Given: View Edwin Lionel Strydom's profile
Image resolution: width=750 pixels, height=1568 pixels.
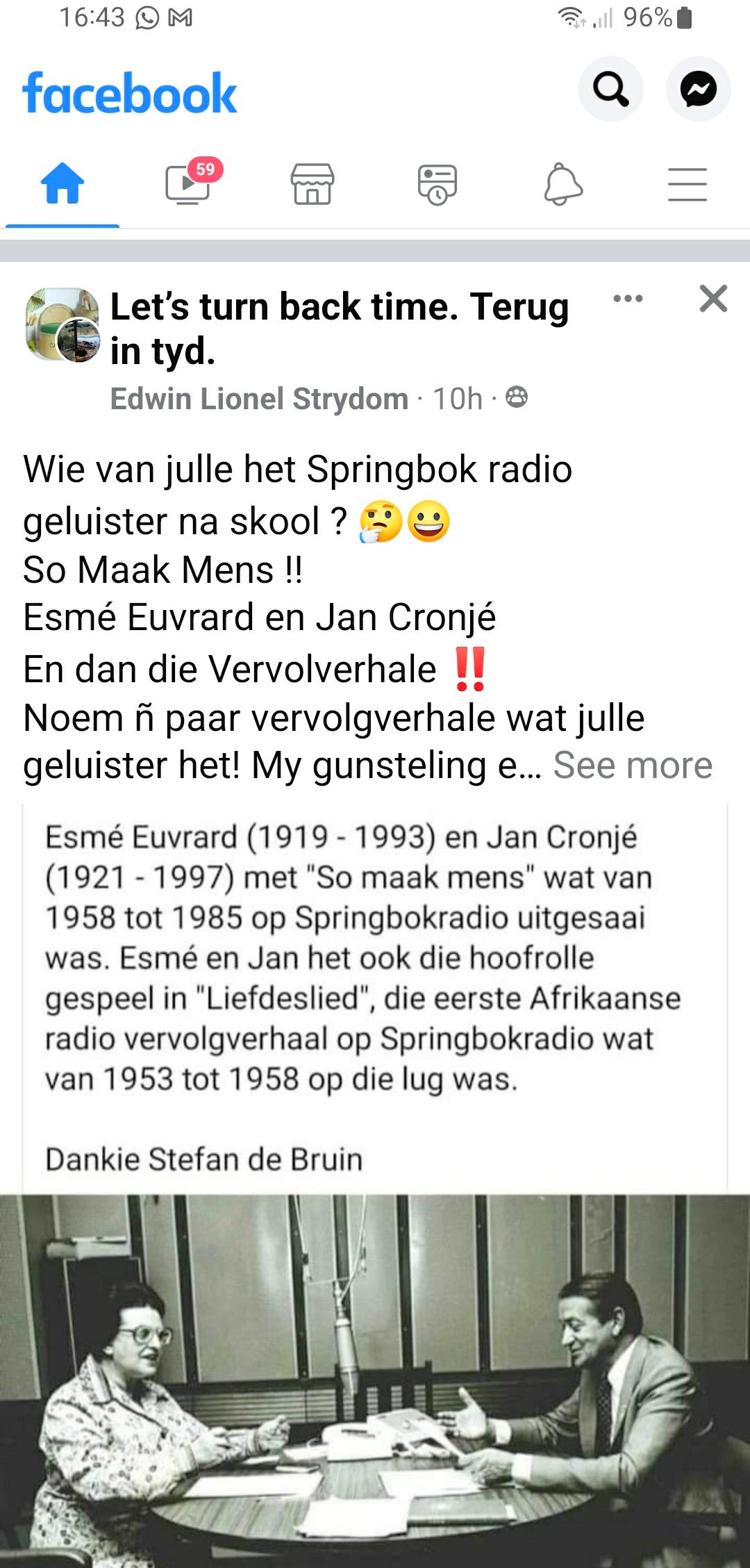Looking at the screenshot, I should (x=259, y=399).
